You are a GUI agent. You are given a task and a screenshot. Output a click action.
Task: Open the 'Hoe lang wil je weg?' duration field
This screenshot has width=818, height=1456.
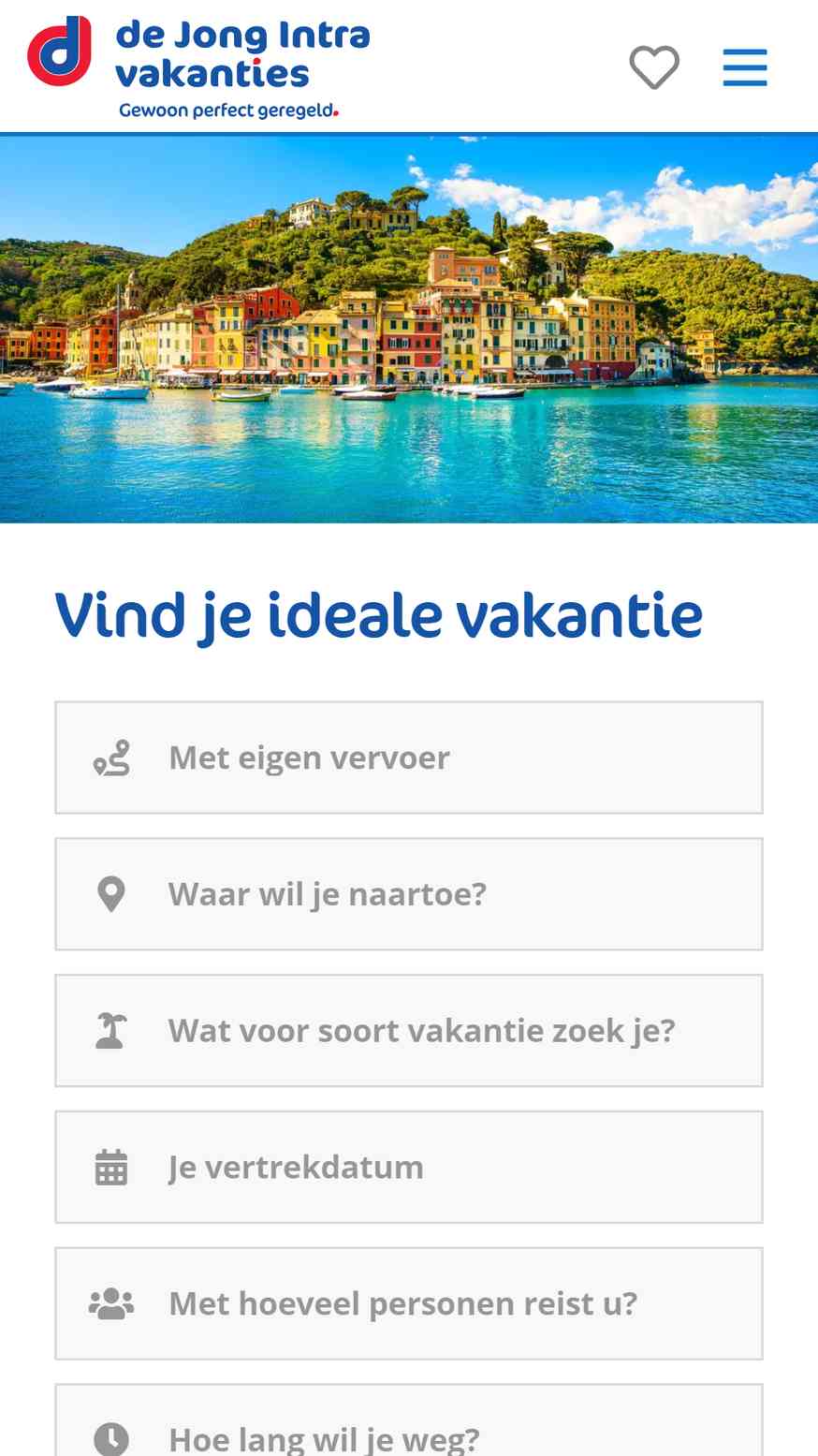pos(409,1420)
